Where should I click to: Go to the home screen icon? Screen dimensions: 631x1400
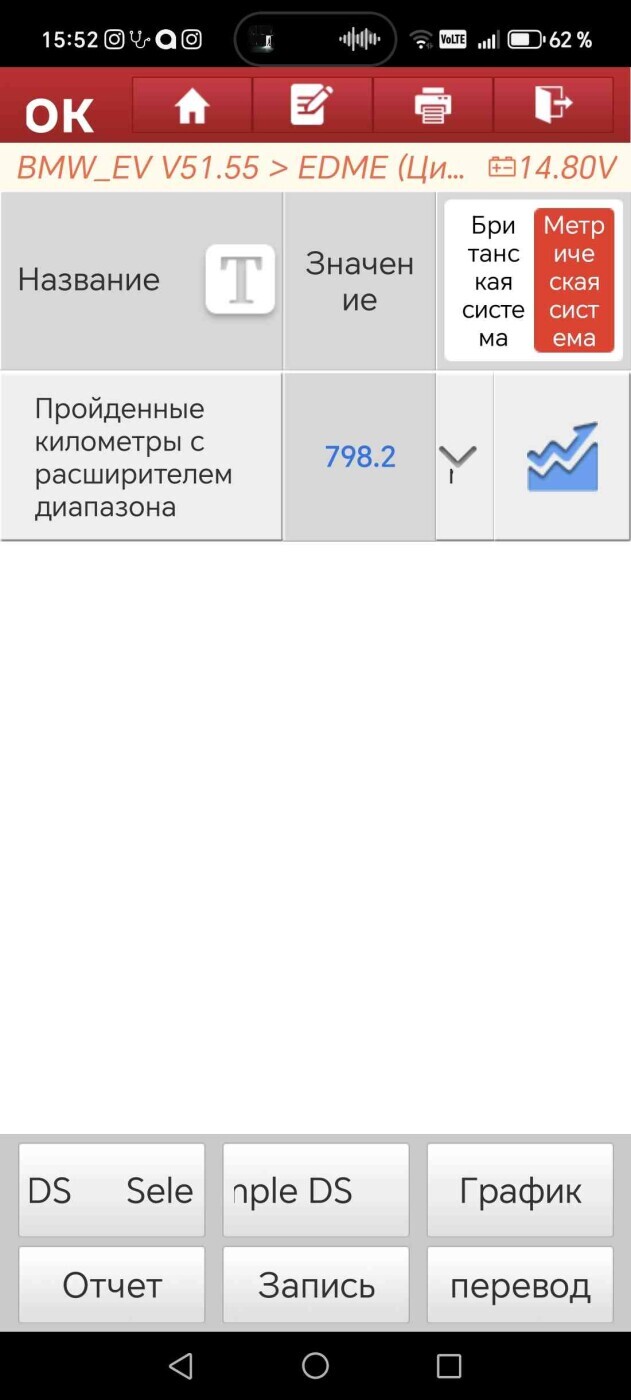pyautogui.click(x=192, y=105)
